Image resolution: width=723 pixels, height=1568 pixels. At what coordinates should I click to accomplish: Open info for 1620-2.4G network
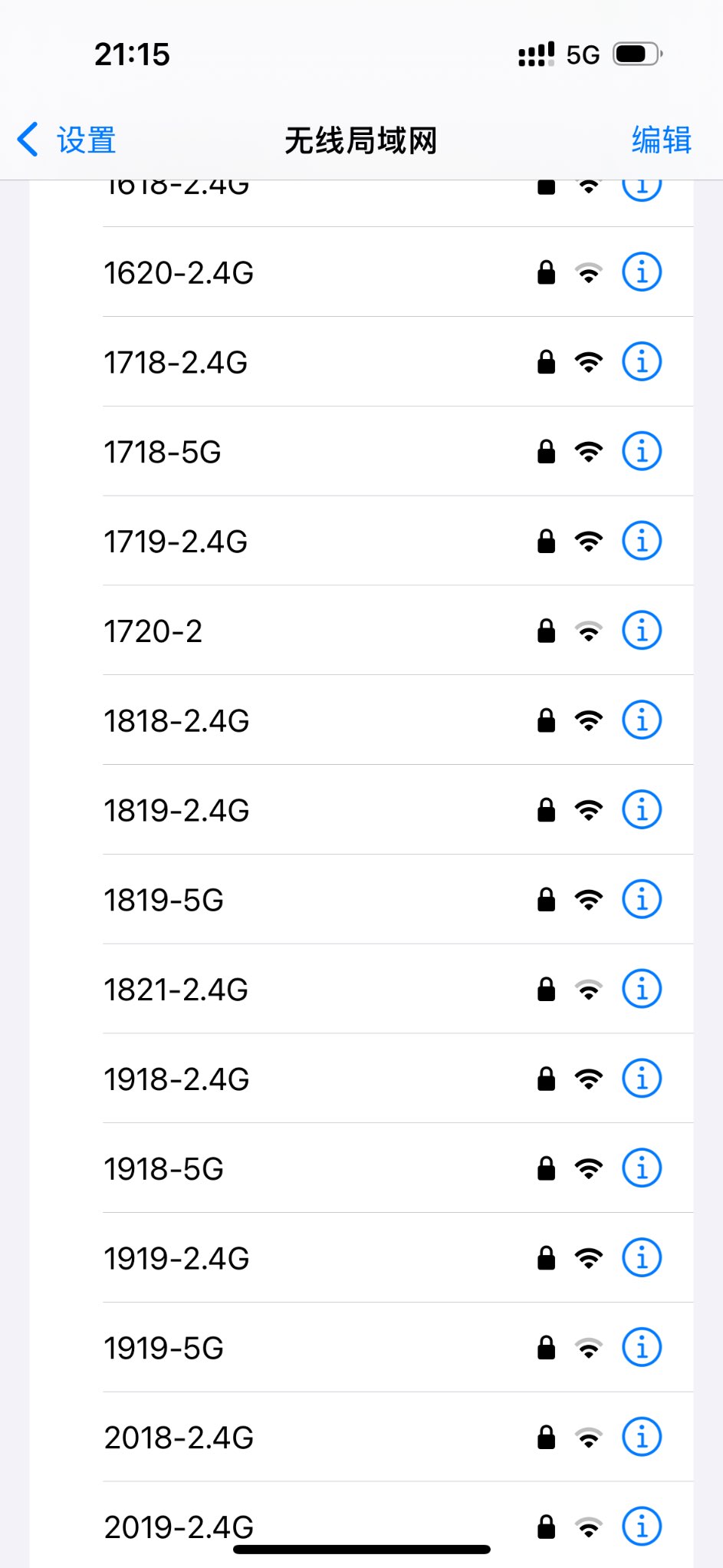pos(642,272)
